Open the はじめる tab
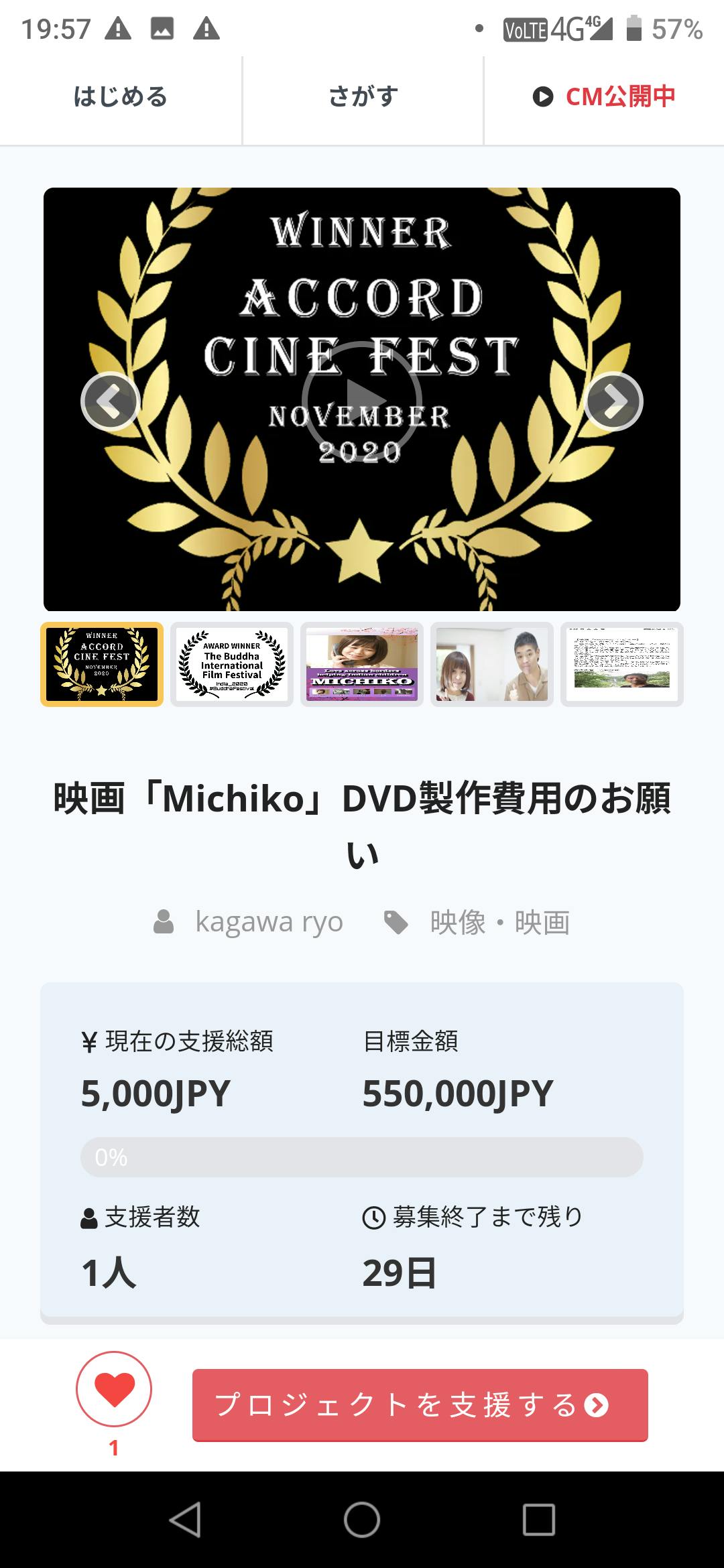The width and height of the screenshot is (724, 1568). [121, 97]
